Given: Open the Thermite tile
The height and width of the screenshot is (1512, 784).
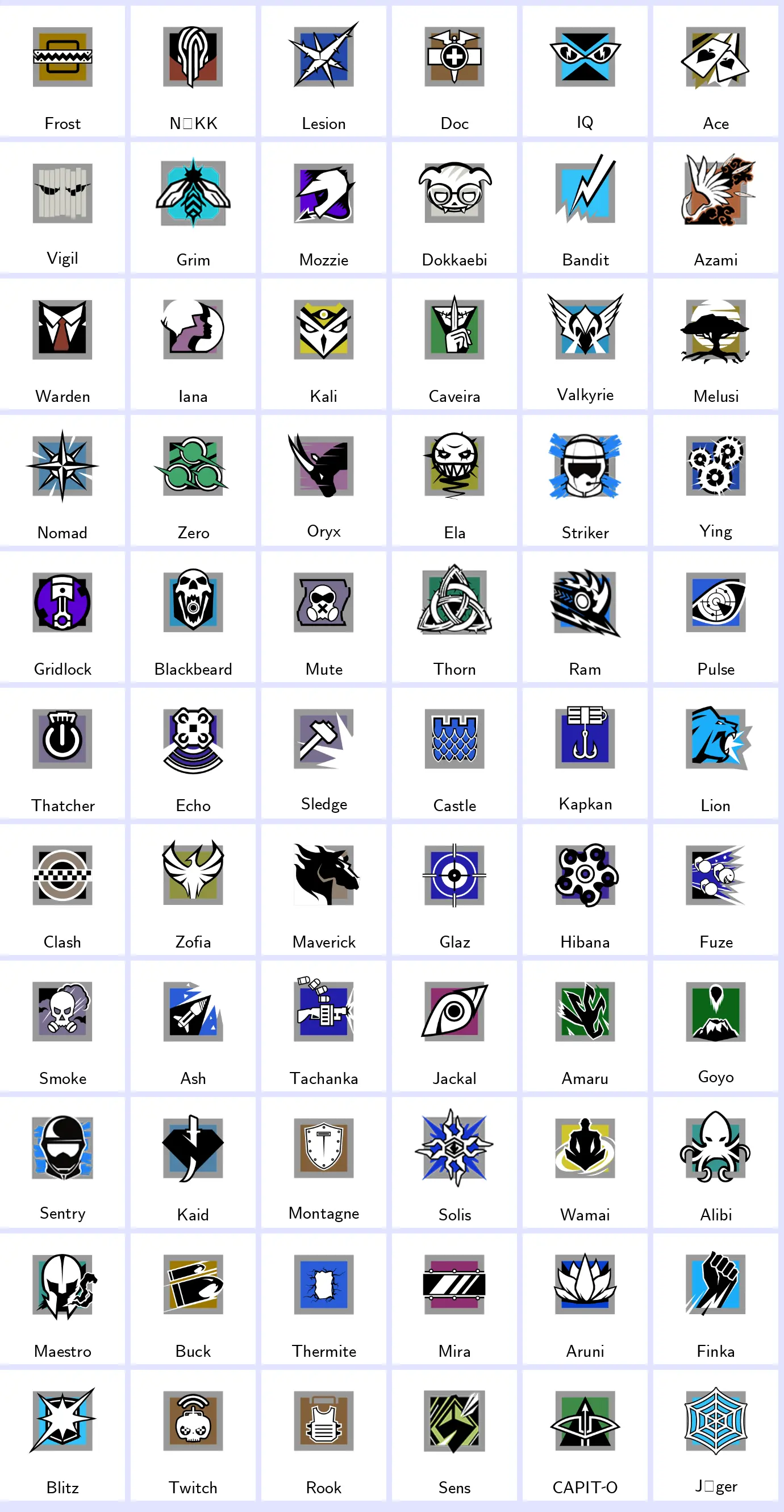Looking at the screenshot, I should tap(323, 1298).
